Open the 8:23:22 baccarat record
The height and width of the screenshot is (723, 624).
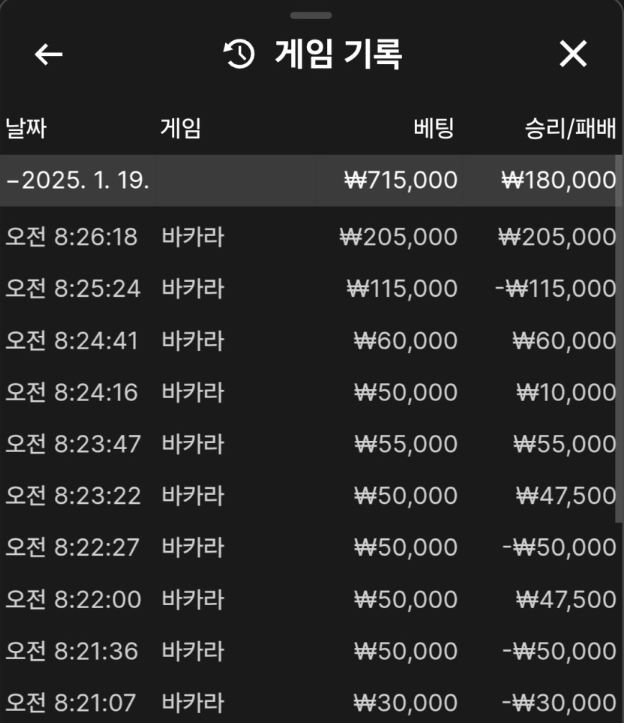click(x=310, y=496)
